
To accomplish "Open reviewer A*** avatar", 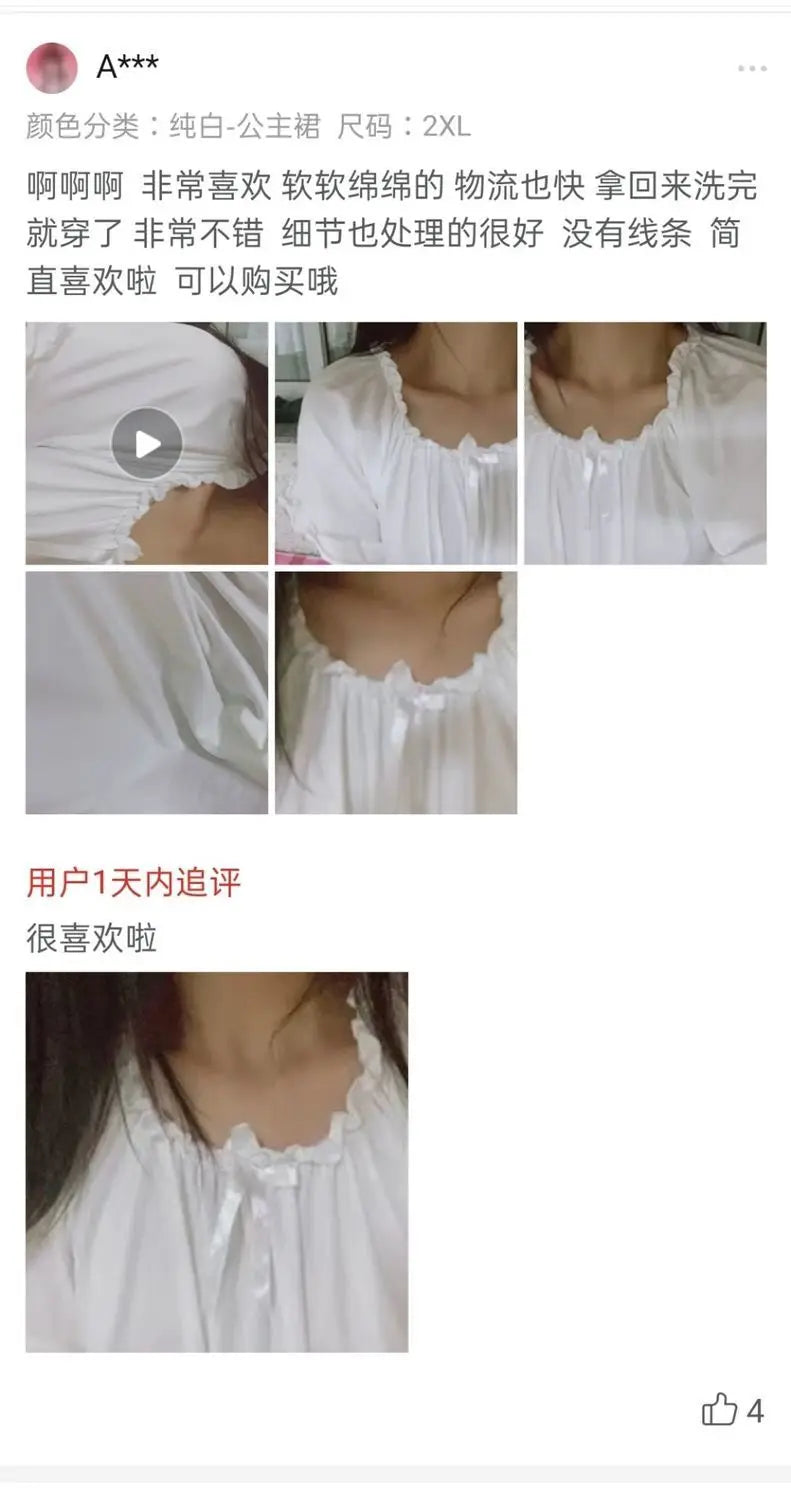I will pyautogui.click(x=51, y=68).
